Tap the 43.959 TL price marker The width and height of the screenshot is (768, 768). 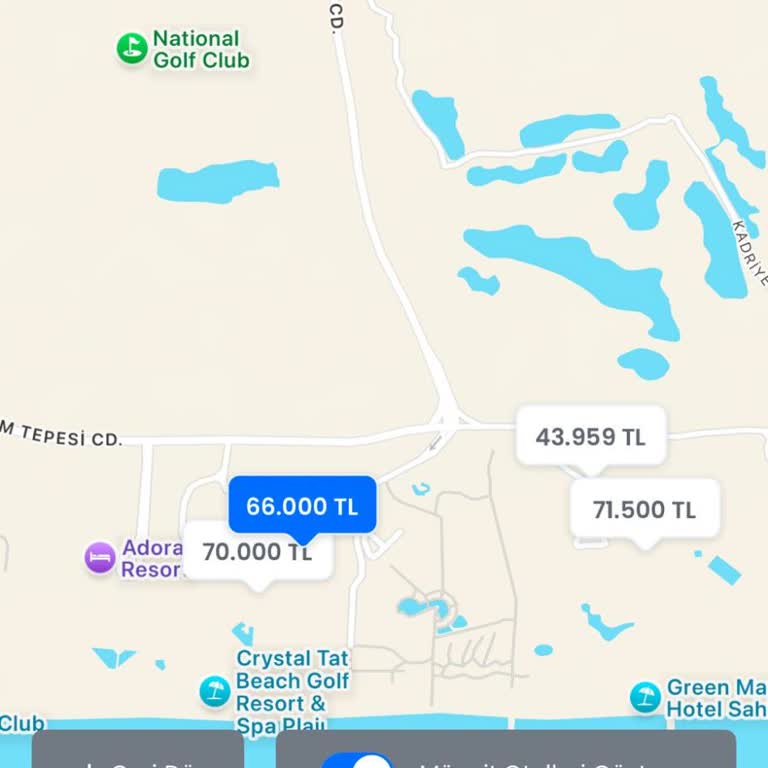pos(590,437)
